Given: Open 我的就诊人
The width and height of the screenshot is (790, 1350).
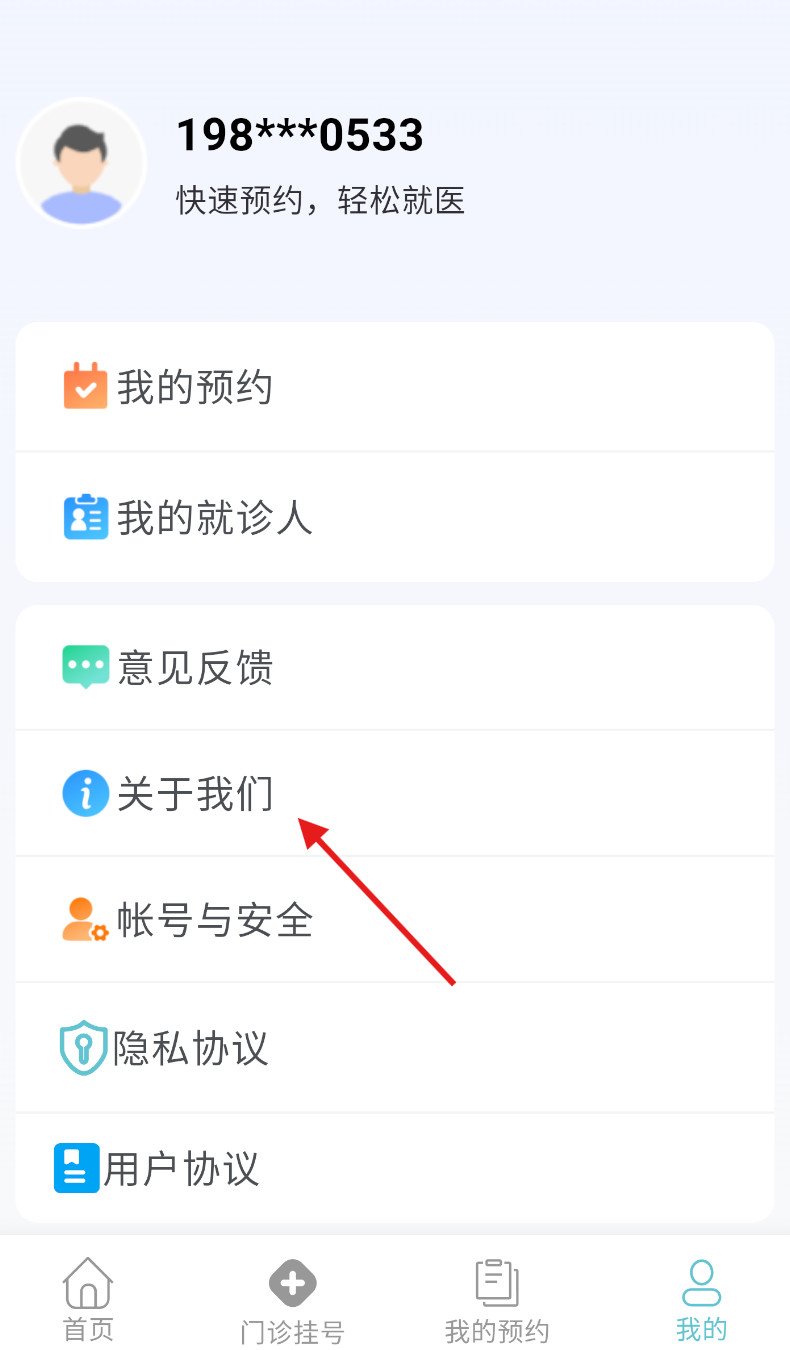Looking at the screenshot, I should (x=395, y=517).
